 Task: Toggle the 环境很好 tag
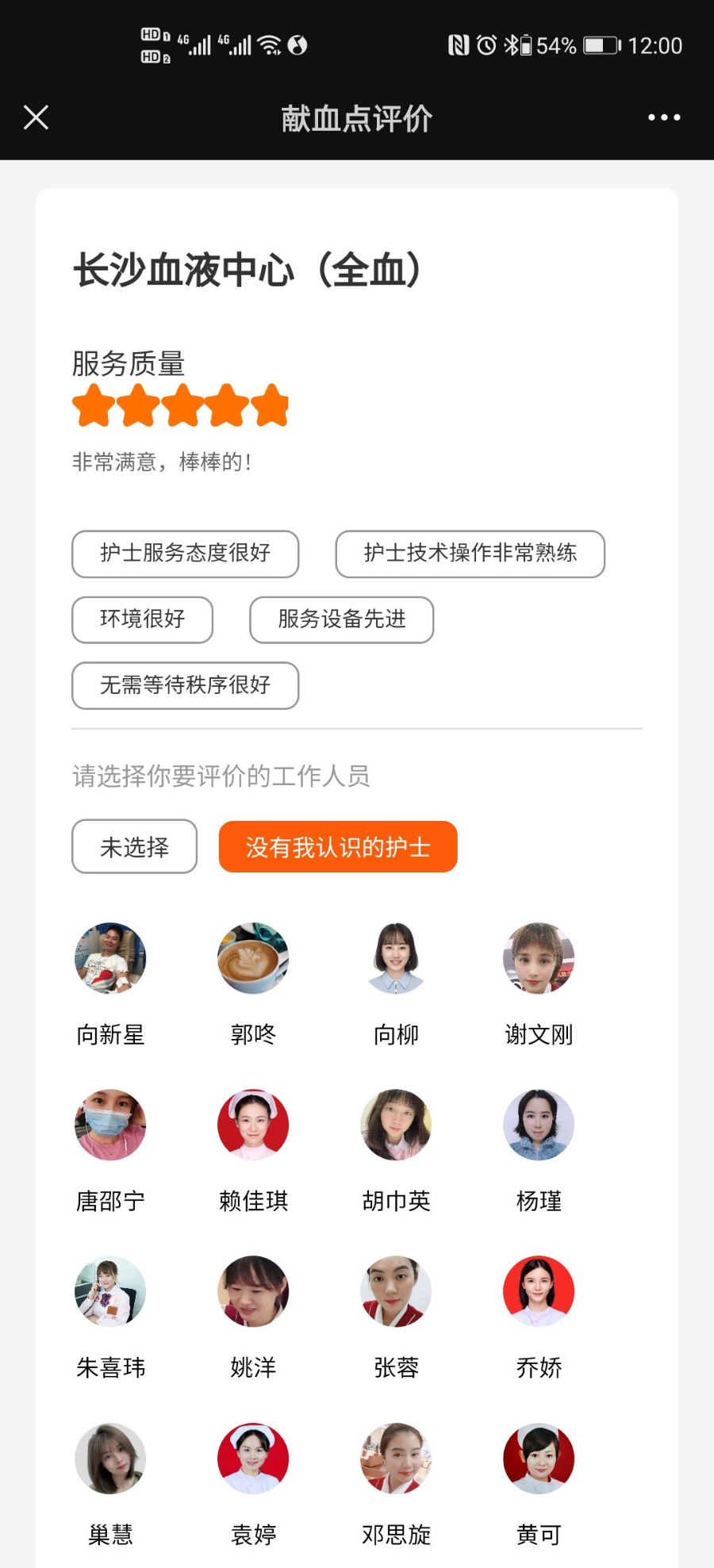pos(142,620)
